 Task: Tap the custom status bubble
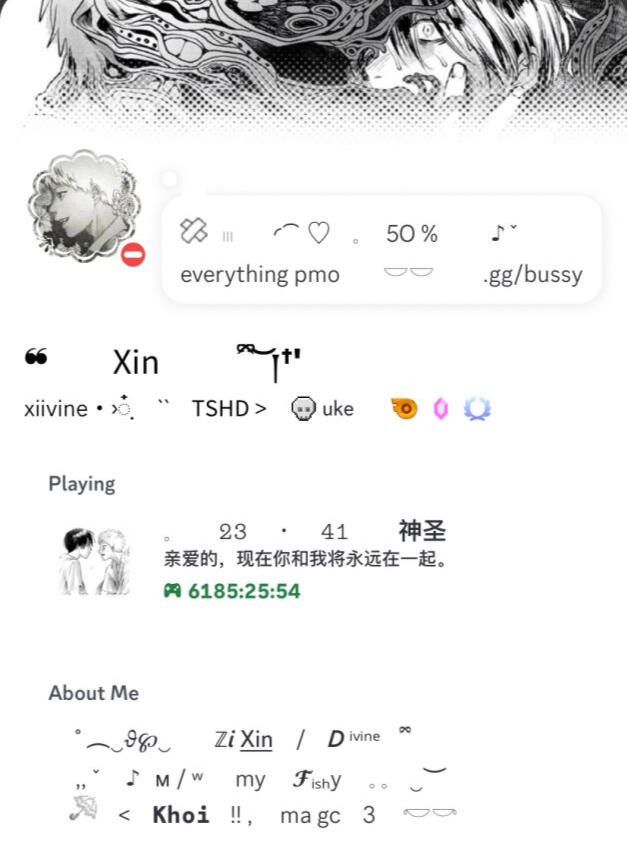[x=381, y=250]
